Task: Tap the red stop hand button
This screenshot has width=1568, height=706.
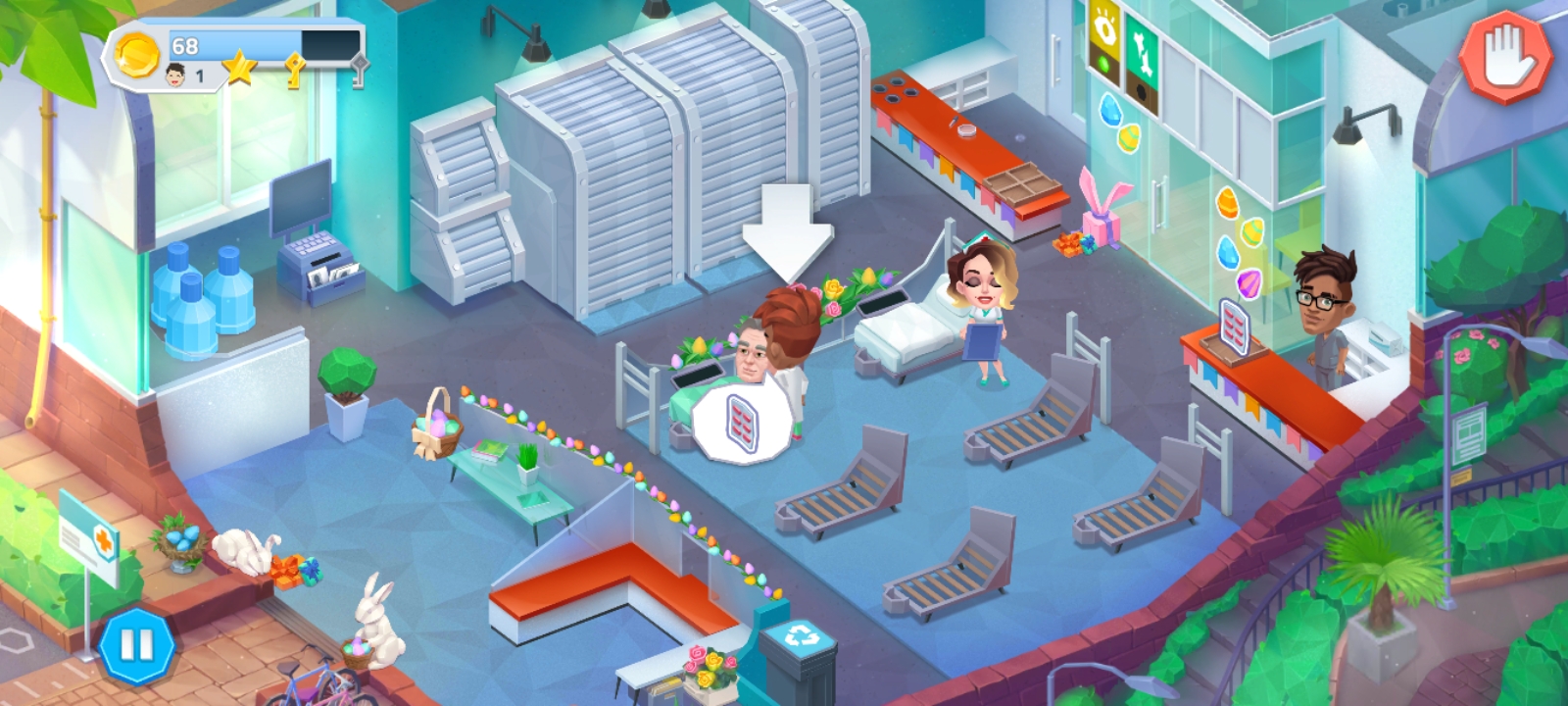Action: 1506,56
